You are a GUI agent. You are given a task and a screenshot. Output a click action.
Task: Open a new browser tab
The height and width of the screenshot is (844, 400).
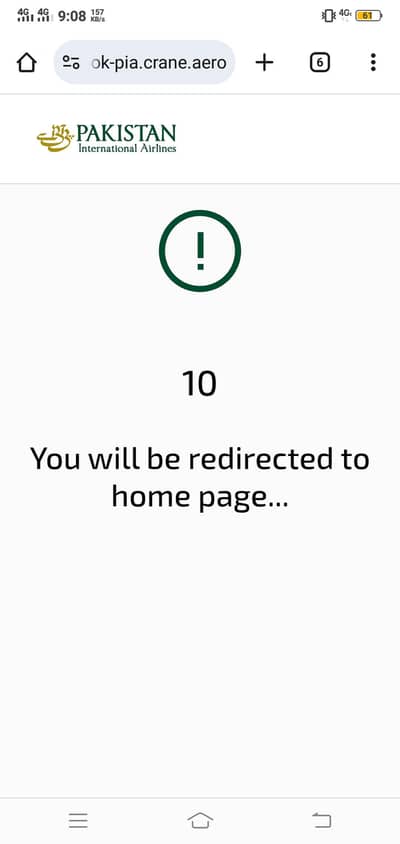pyautogui.click(x=264, y=63)
